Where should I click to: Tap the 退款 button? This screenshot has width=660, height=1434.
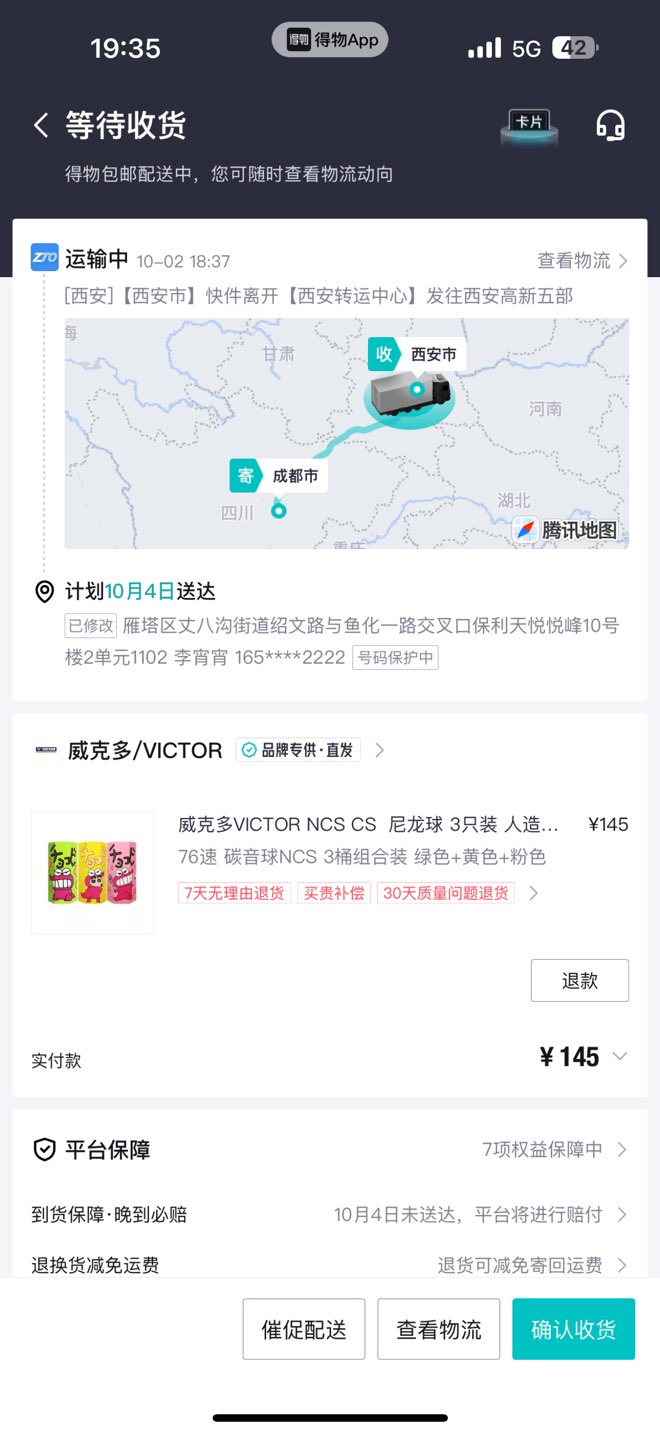click(x=579, y=980)
